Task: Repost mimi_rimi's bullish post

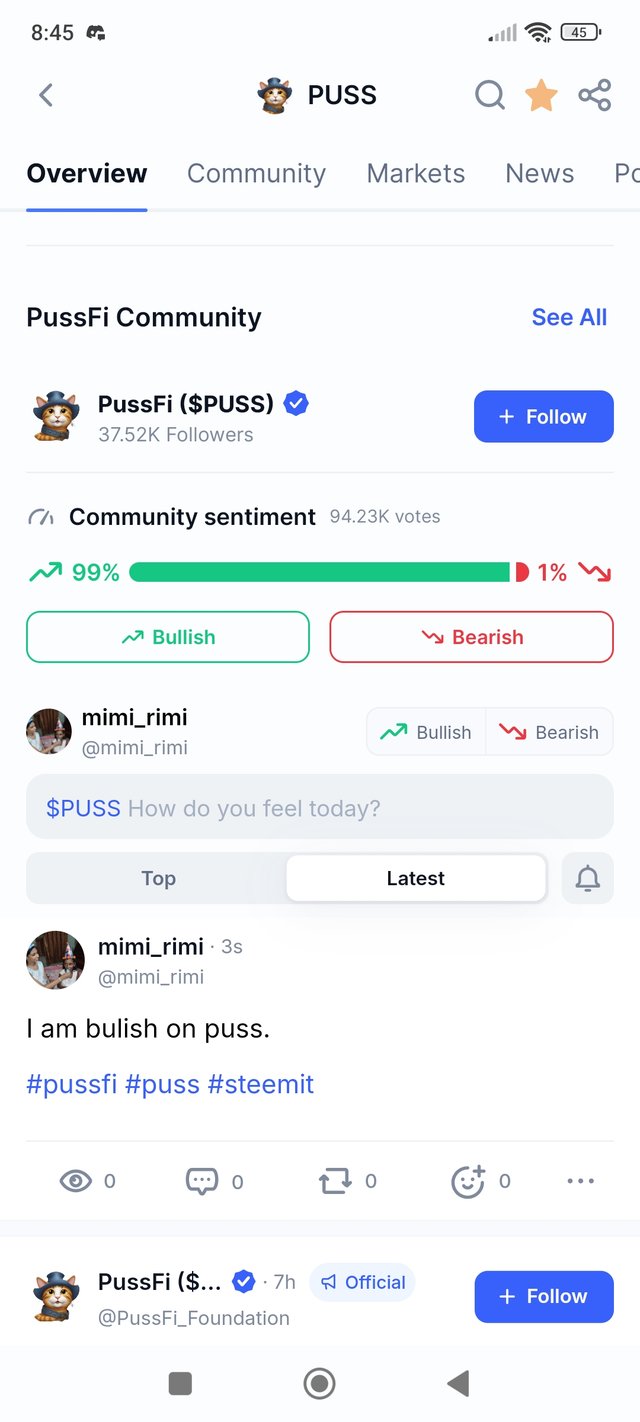Action: (335, 1181)
